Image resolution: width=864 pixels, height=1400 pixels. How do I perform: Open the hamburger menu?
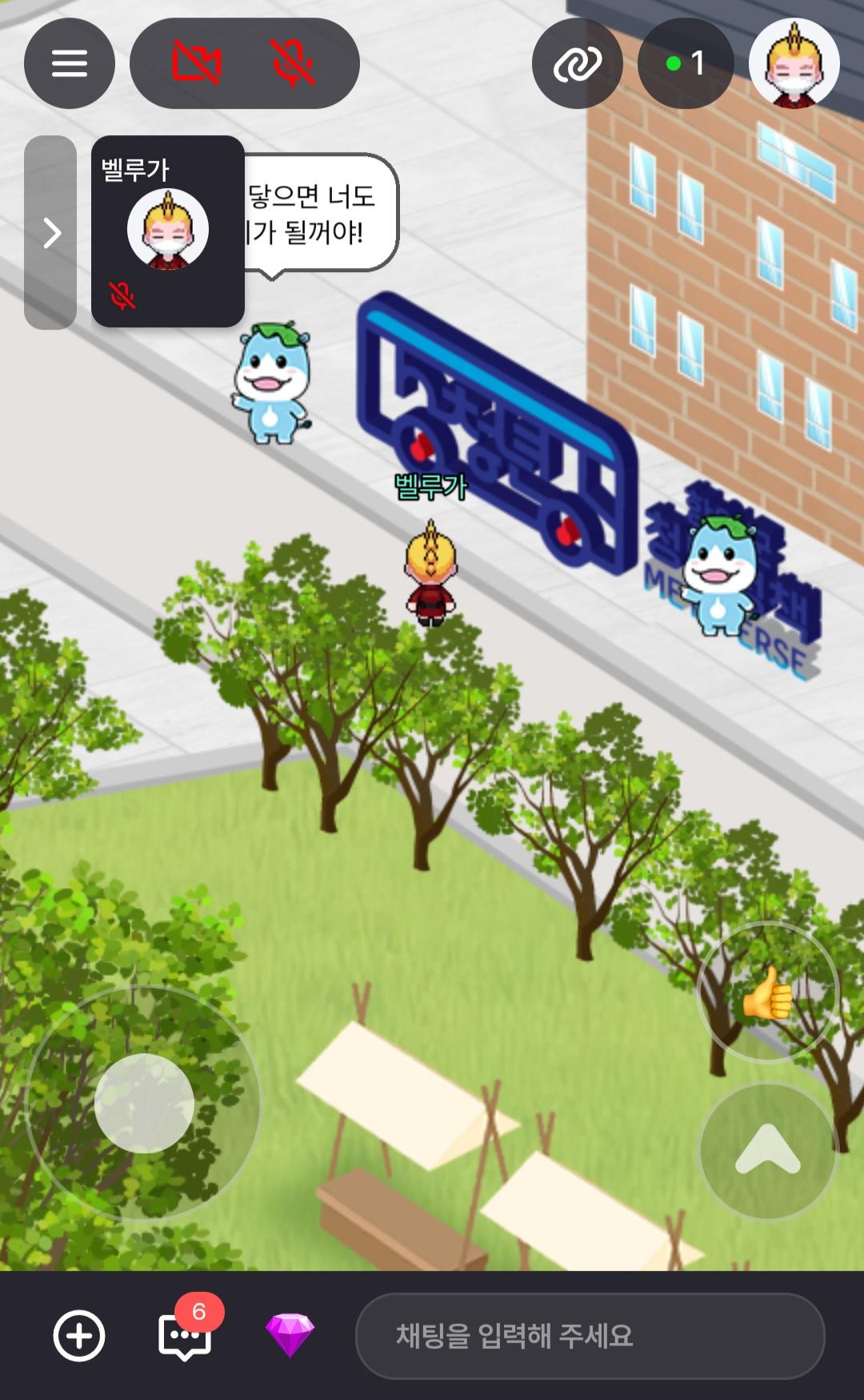70,63
